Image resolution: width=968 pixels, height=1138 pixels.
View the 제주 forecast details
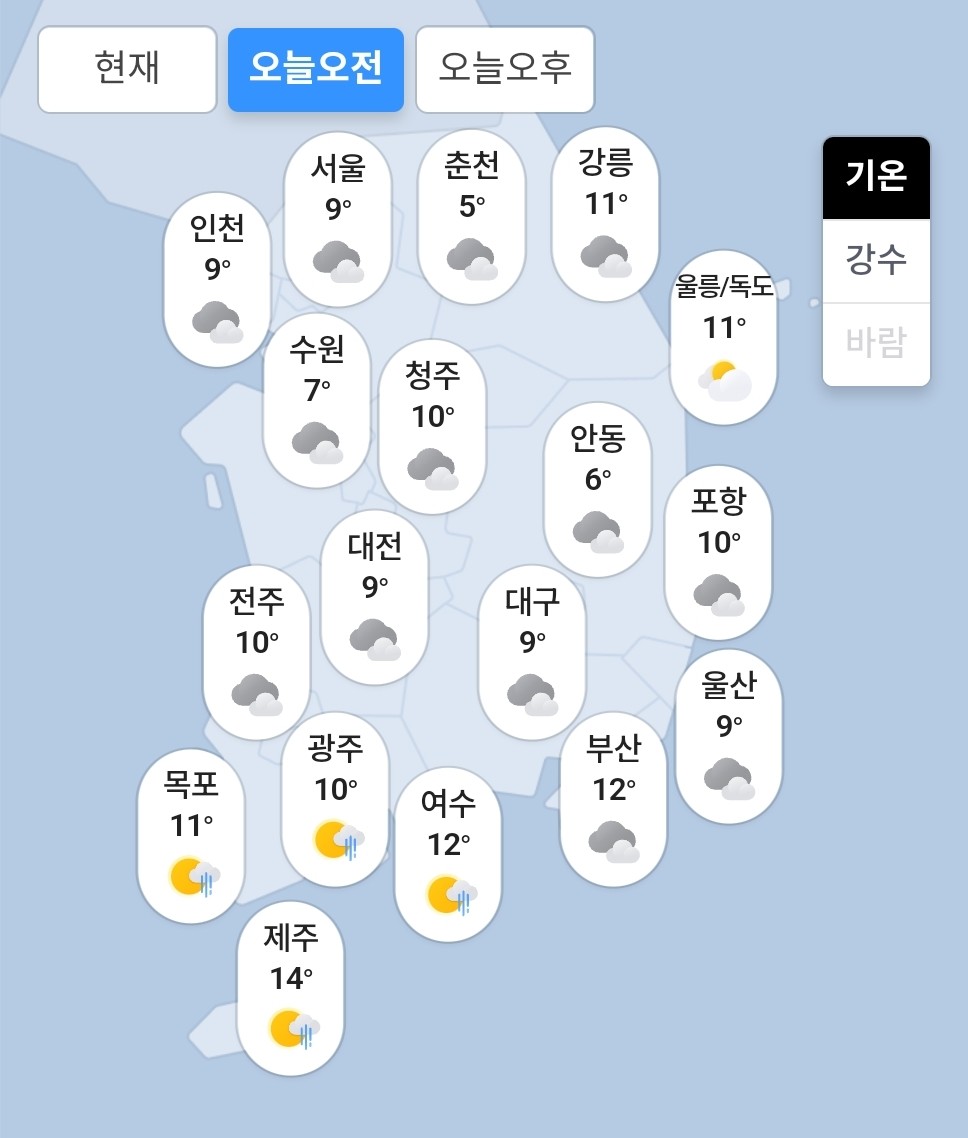pyautogui.click(x=291, y=987)
